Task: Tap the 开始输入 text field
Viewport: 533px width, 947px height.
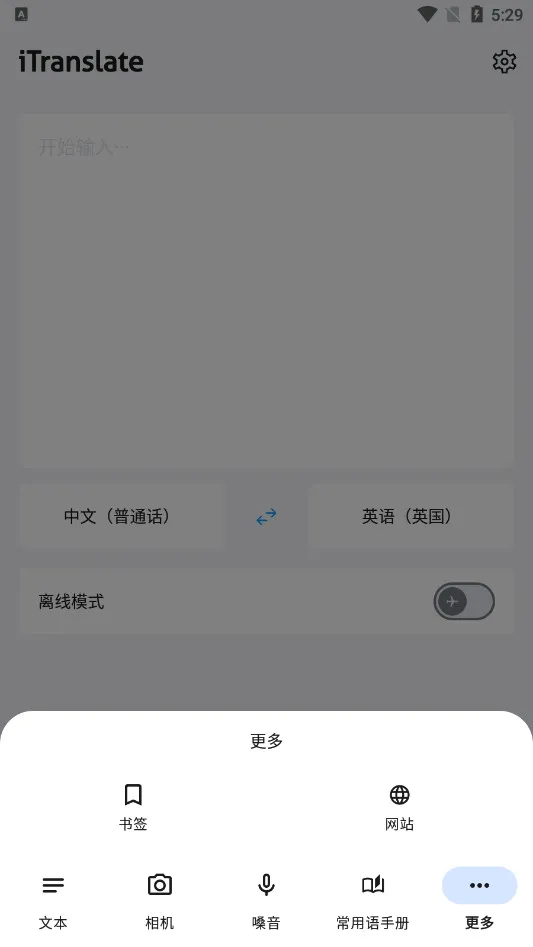Action: tap(267, 291)
